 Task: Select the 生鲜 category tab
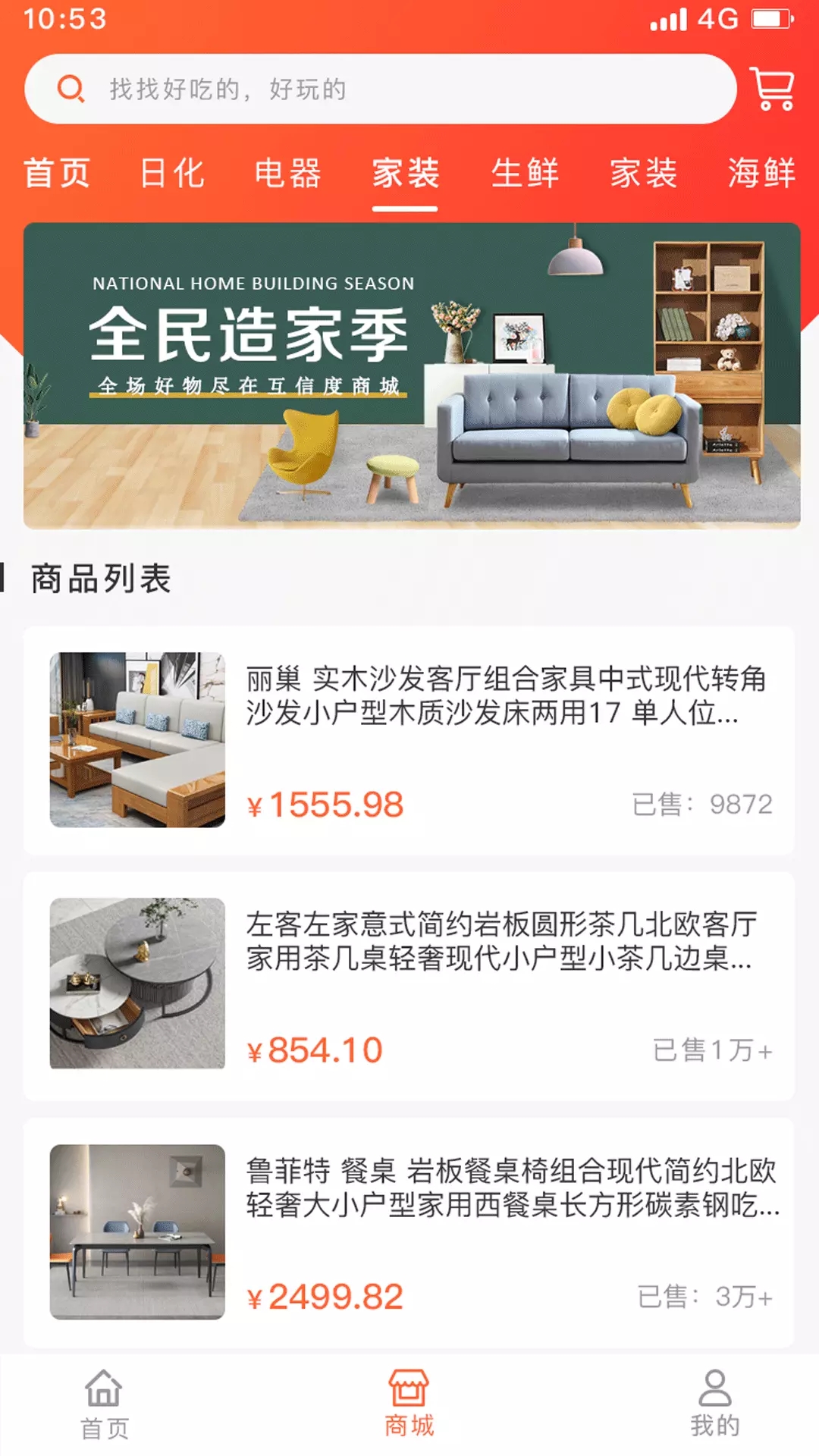[525, 173]
